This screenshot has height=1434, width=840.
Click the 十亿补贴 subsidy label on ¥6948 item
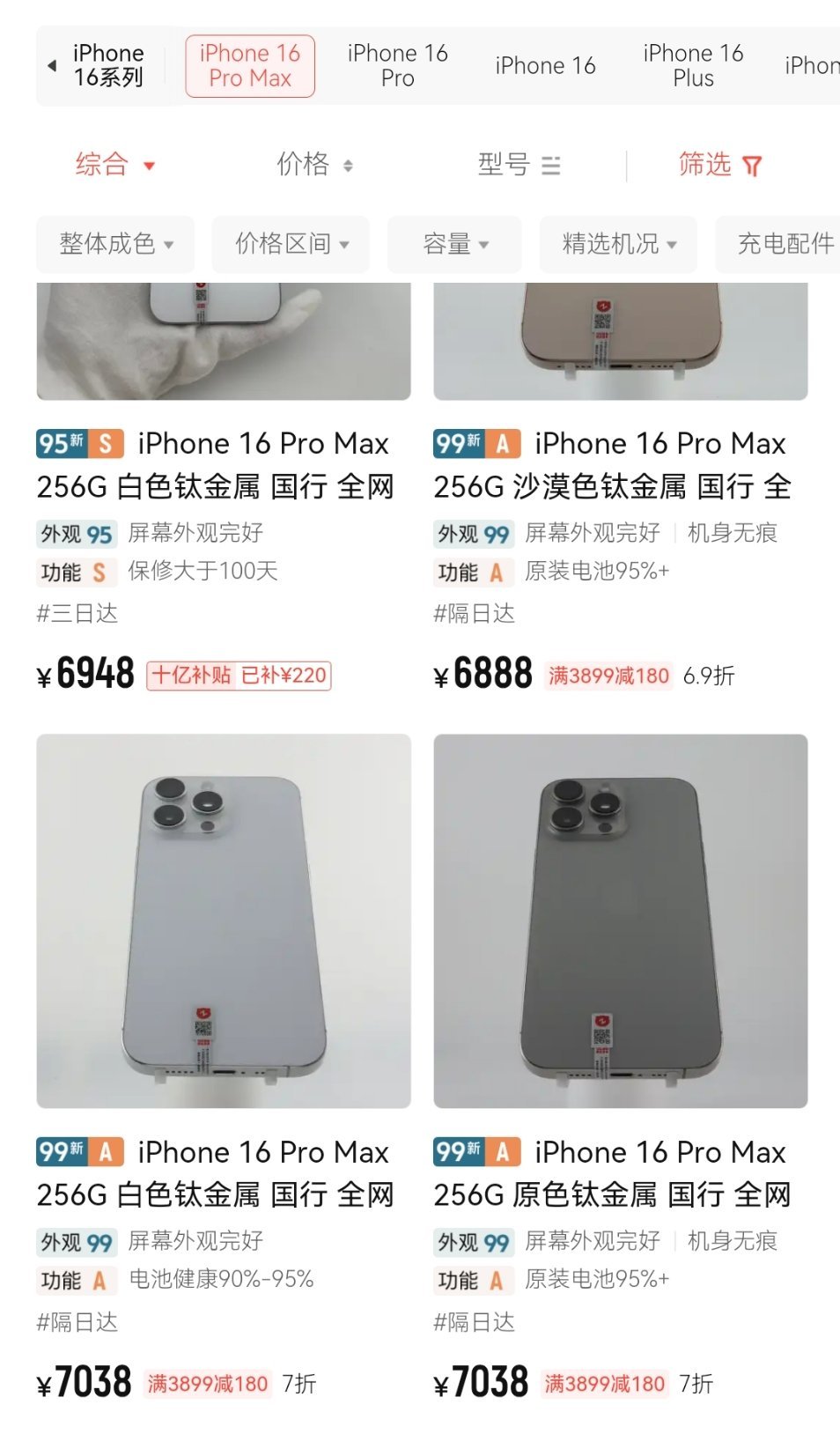point(238,676)
